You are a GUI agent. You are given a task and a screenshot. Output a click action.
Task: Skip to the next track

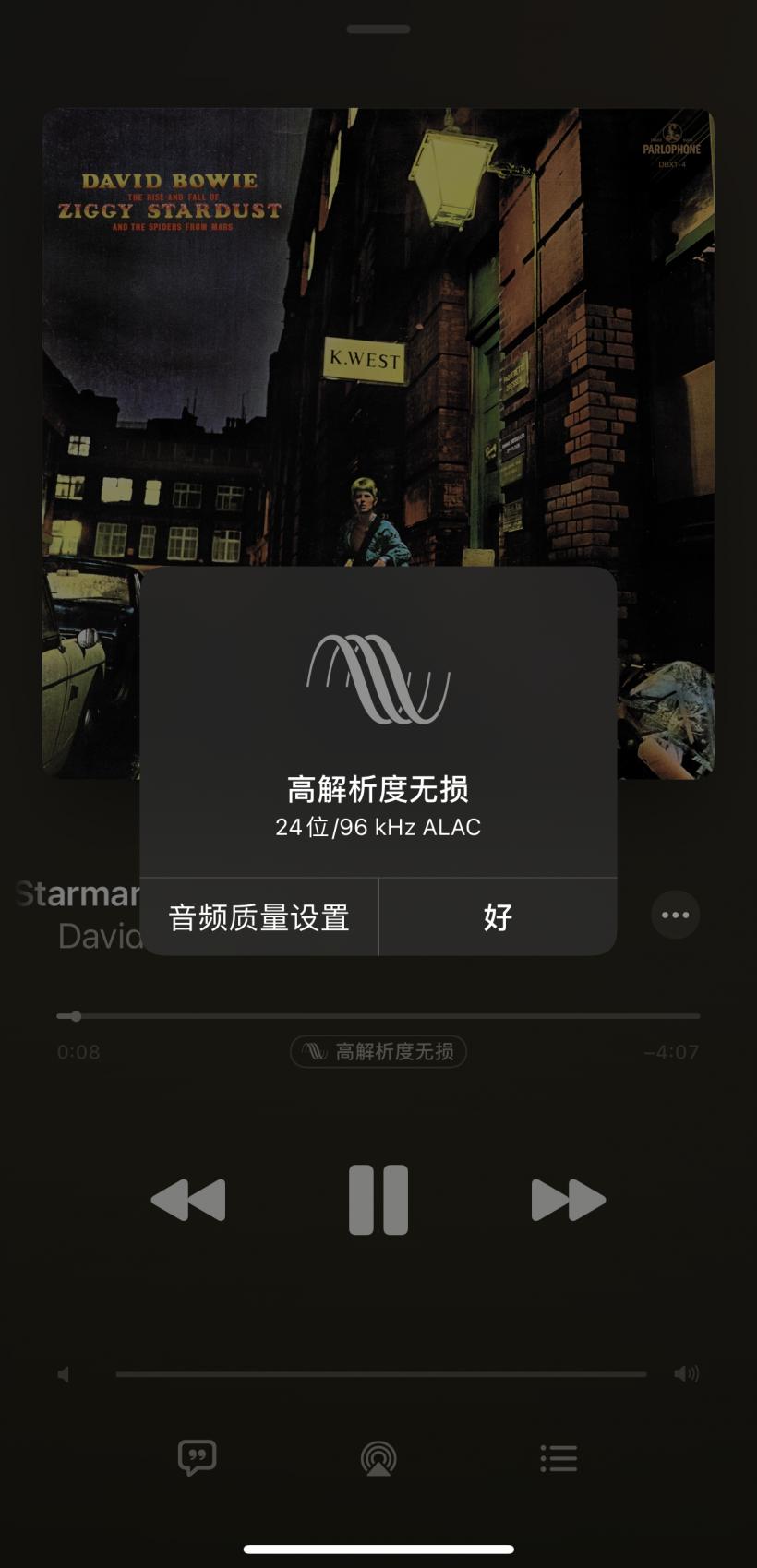pyautogui.click(x=568, y=1198)
